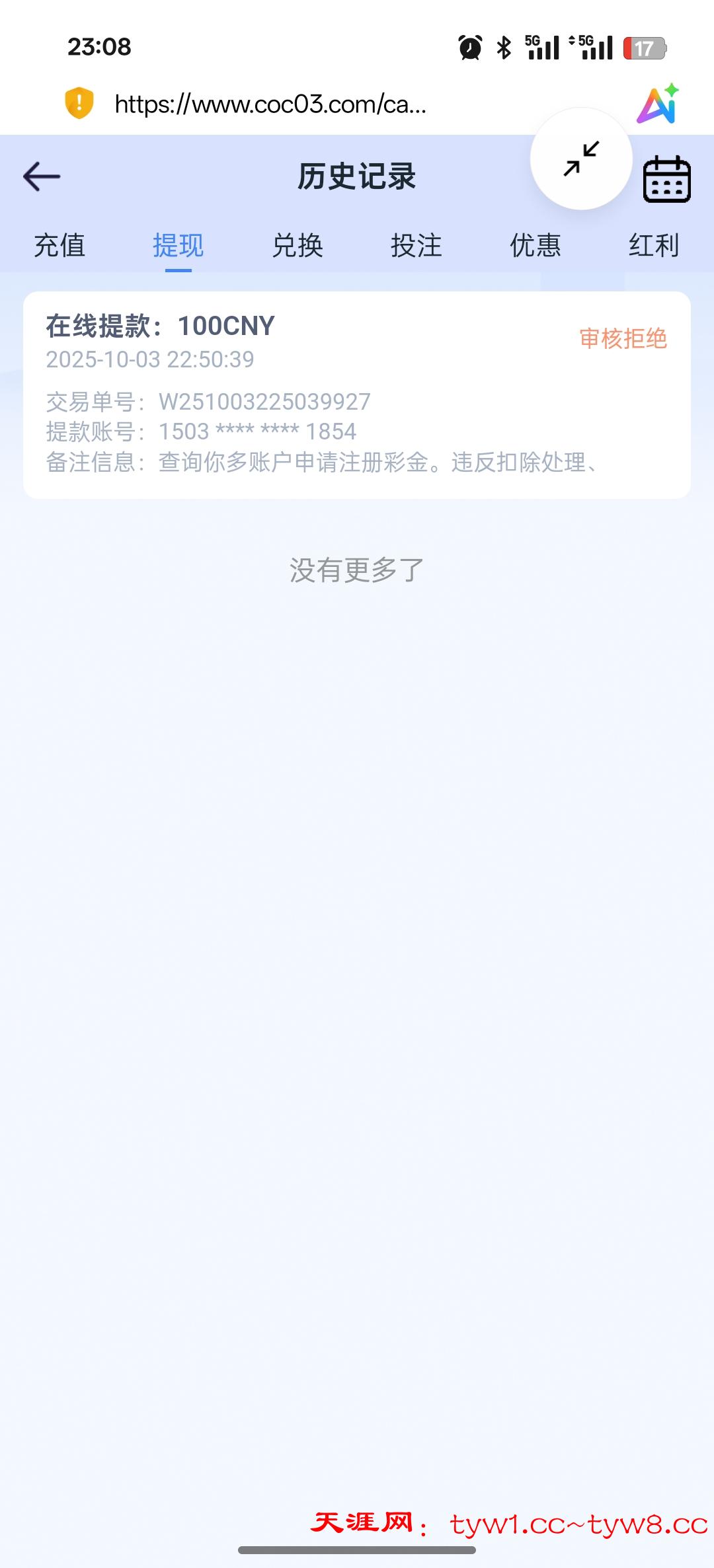Select the 提现 tab
This screenshot has width=714, height=1568.
click(178, 246)
